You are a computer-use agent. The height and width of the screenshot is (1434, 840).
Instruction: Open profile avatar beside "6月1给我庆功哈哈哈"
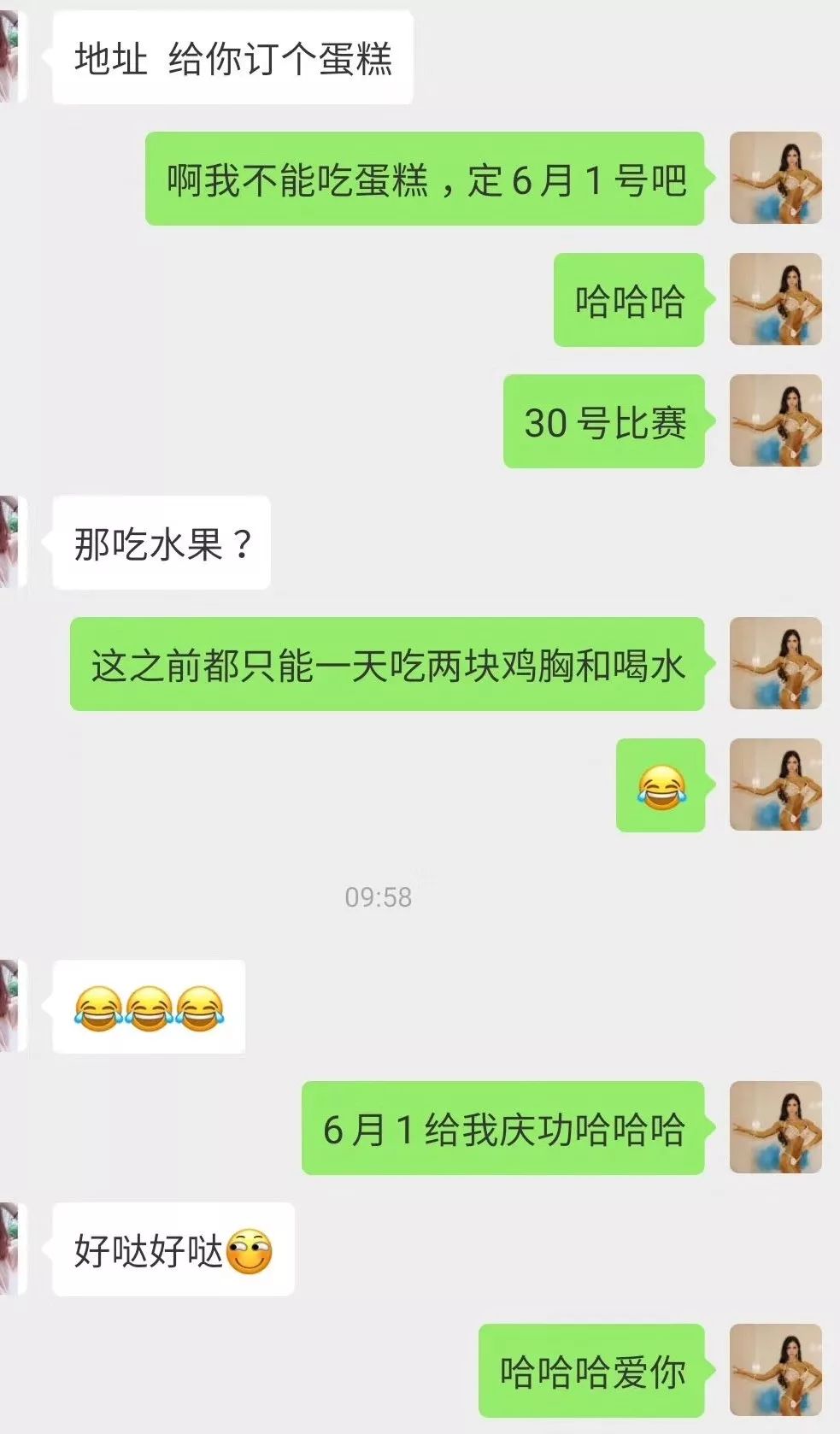pyautogui.click(x=775, y=1127)
